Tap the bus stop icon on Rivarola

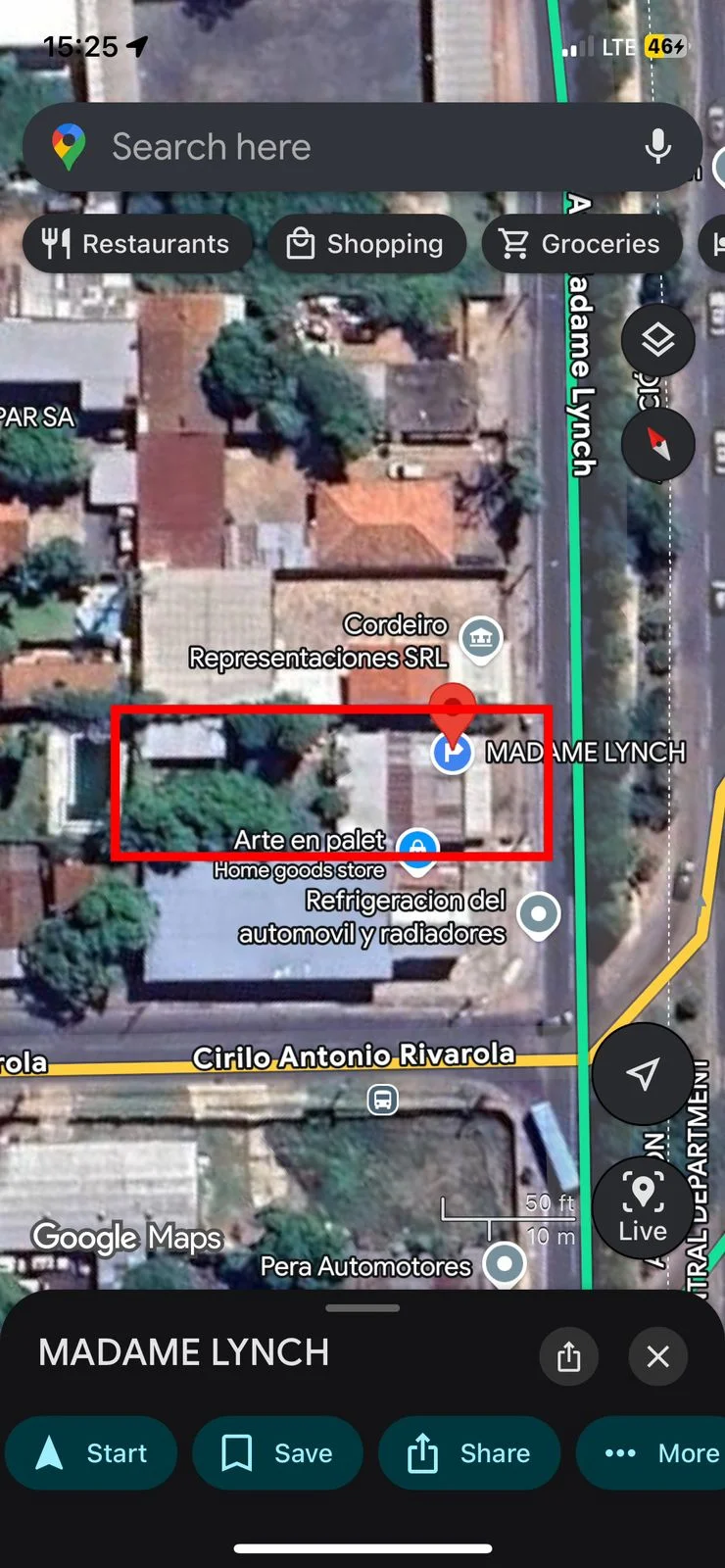(382, 1100)
